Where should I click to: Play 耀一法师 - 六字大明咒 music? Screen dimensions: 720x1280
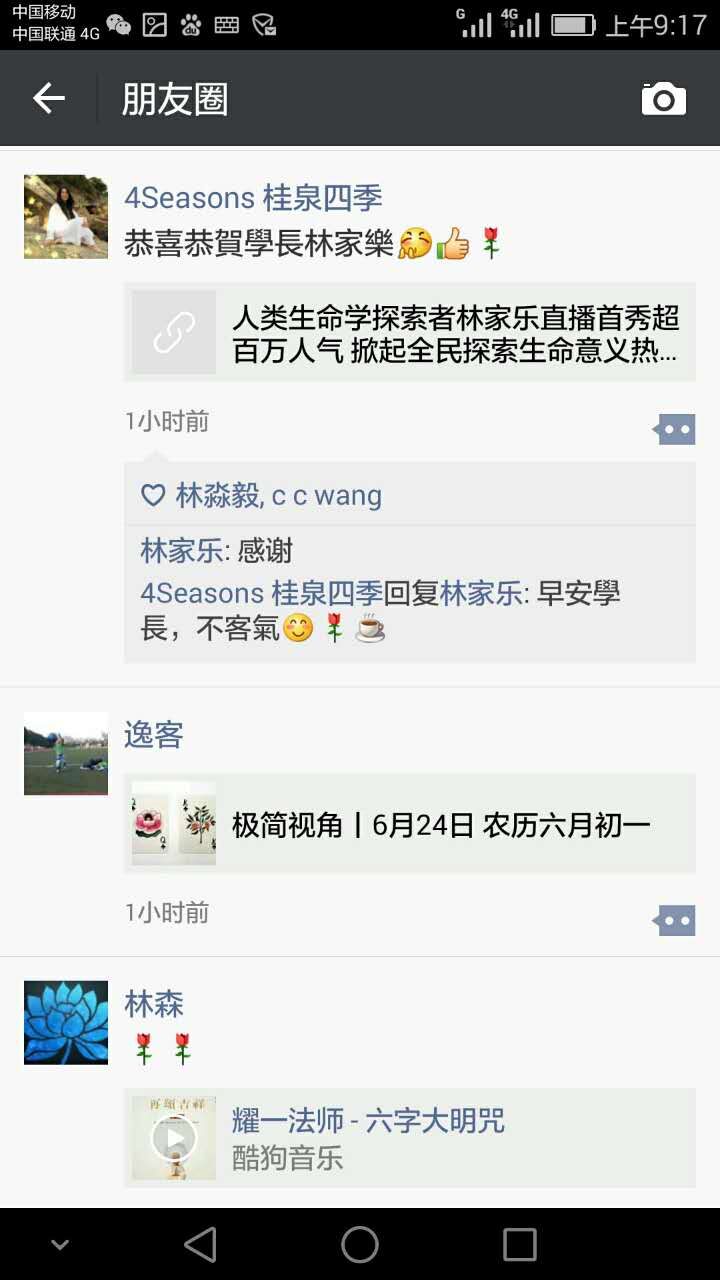[174, 1138]
